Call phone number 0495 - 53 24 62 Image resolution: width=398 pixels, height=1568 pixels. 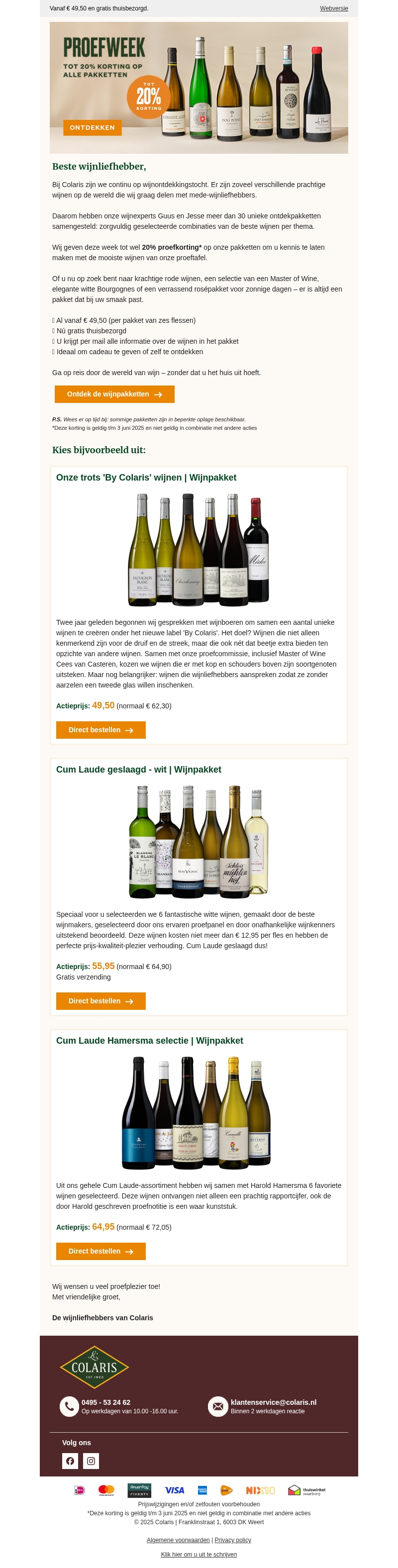[106, 1402]
